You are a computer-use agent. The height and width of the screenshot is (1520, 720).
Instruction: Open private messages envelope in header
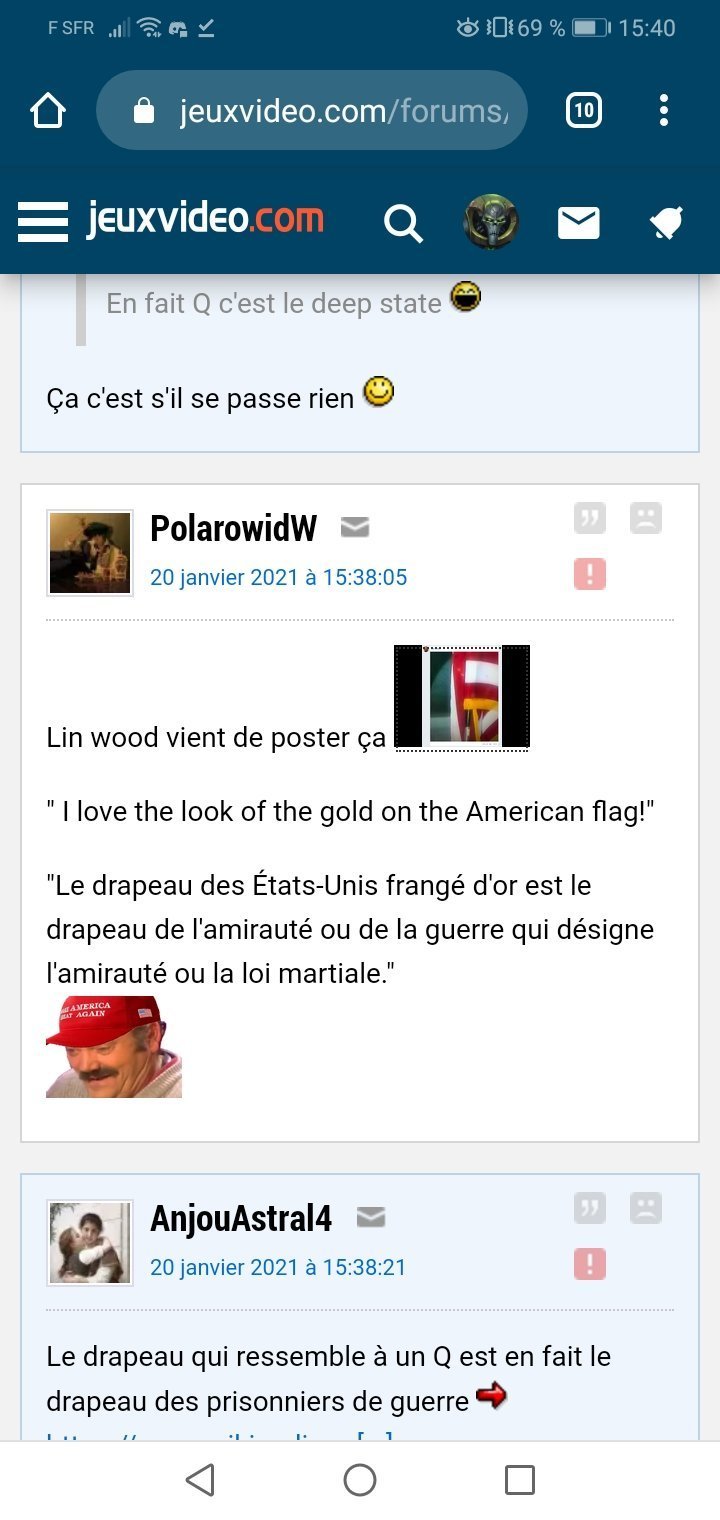578,223
